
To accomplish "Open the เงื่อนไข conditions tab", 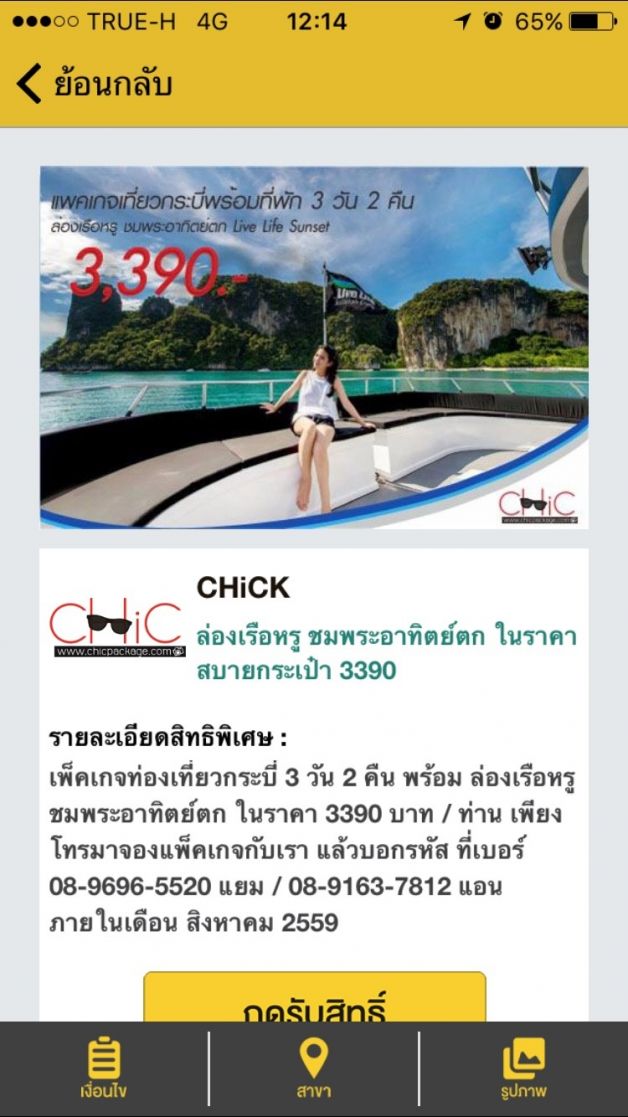I will coord(103,1069).
